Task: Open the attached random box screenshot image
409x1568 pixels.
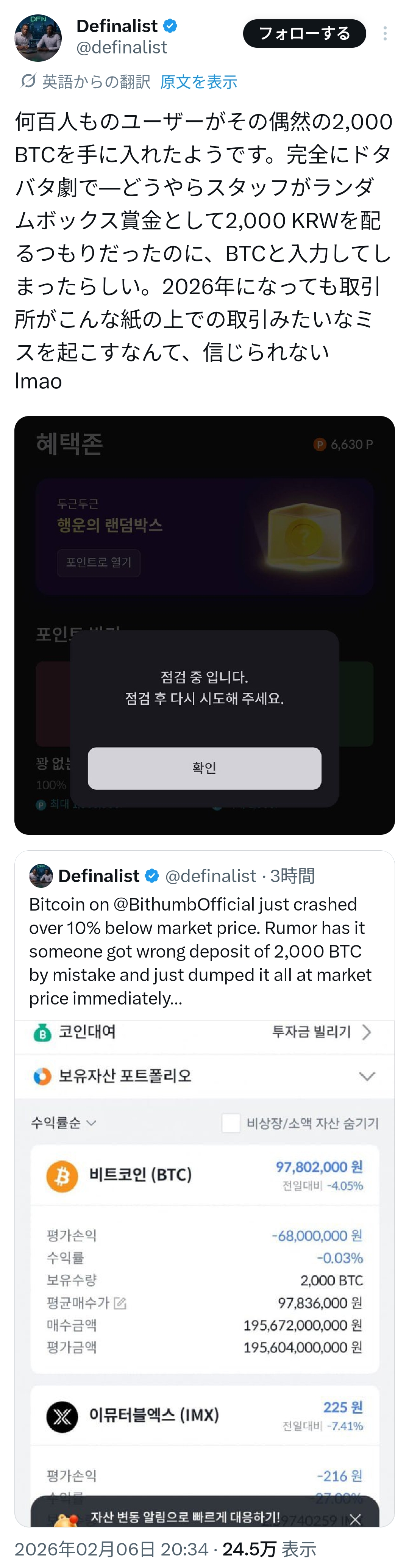Action: point(204,625)
